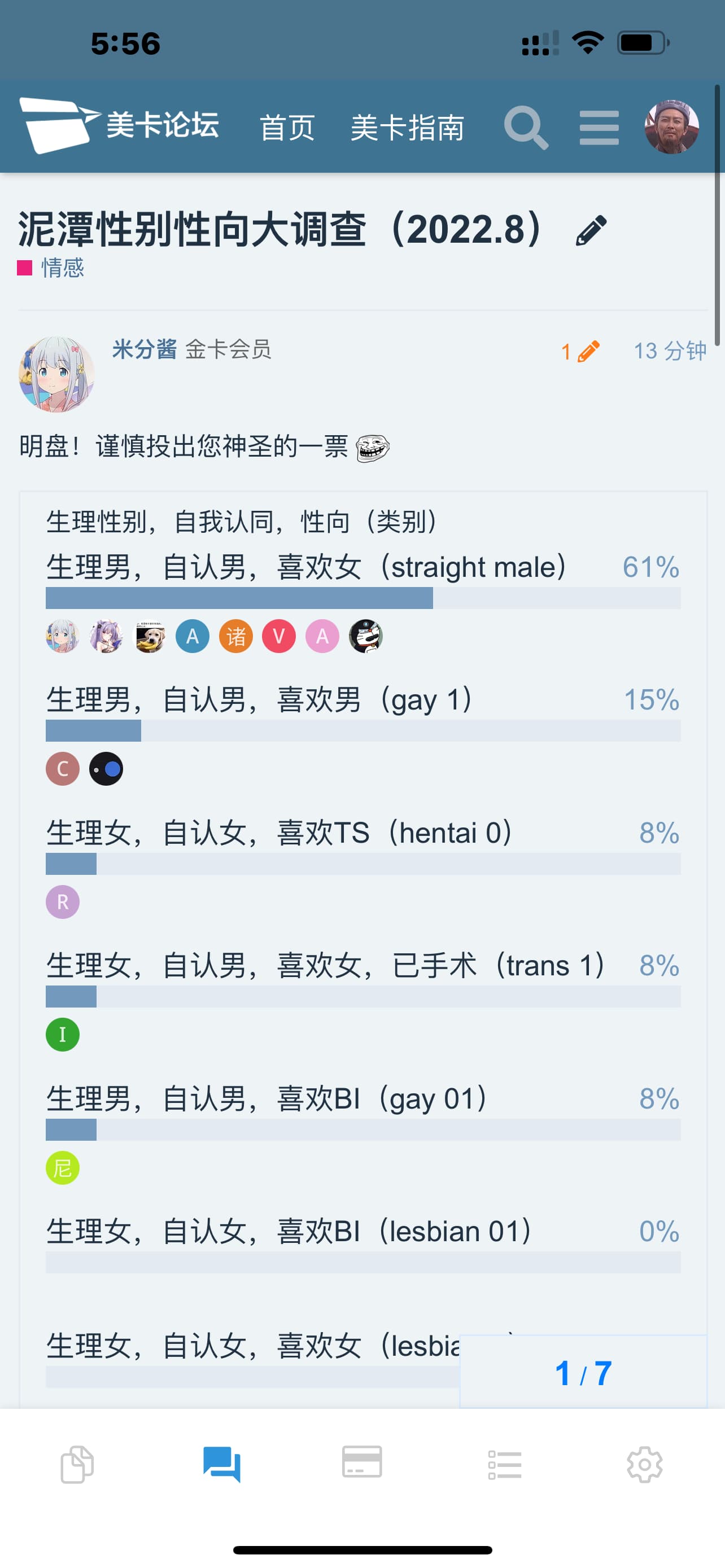725x1568 pixels.
Task: Switch to the list tab
Action: 505,1465
